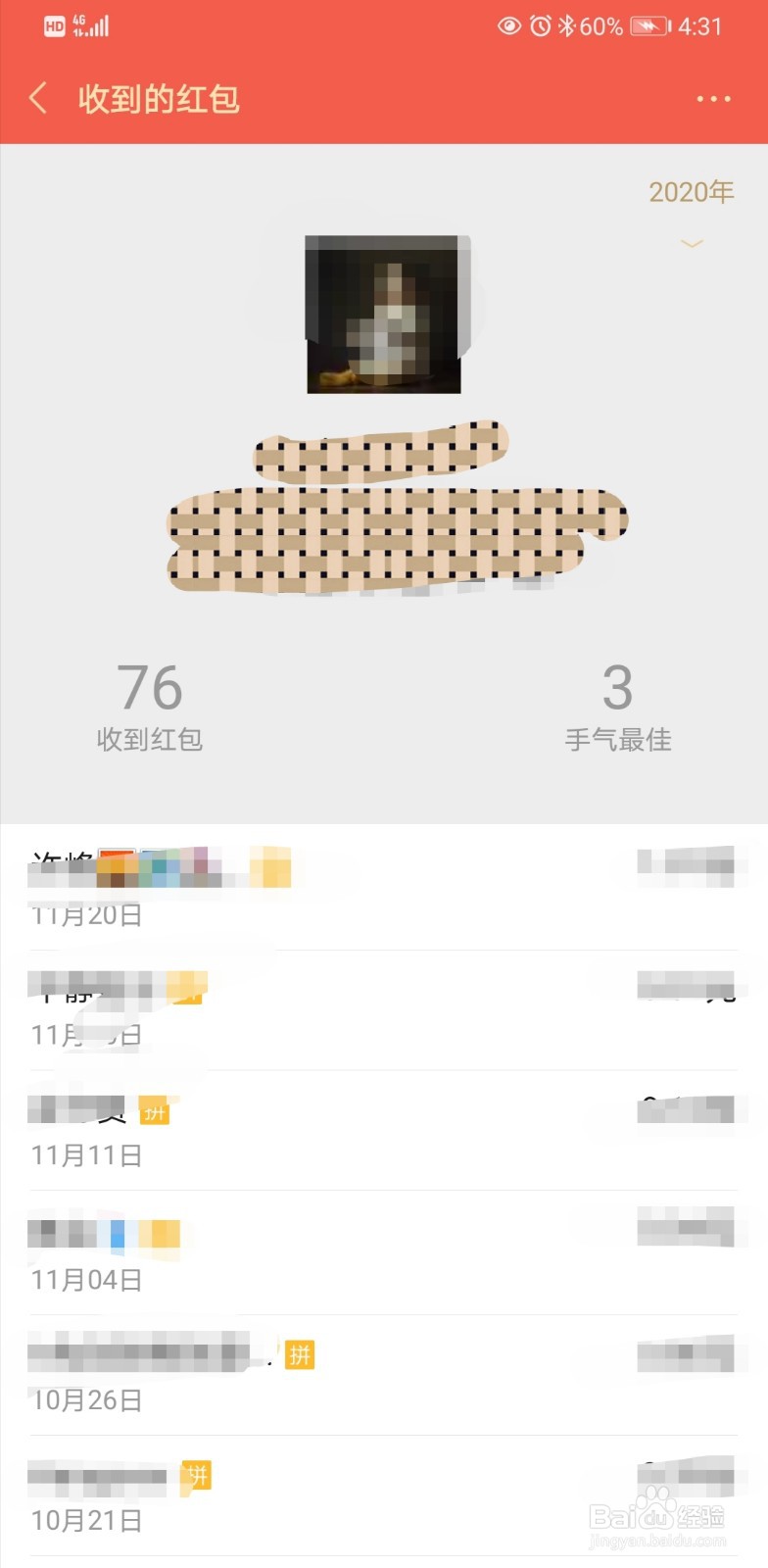View the red packet from 10月21日
The image size is (768, 1568).
coord(384,1496)
